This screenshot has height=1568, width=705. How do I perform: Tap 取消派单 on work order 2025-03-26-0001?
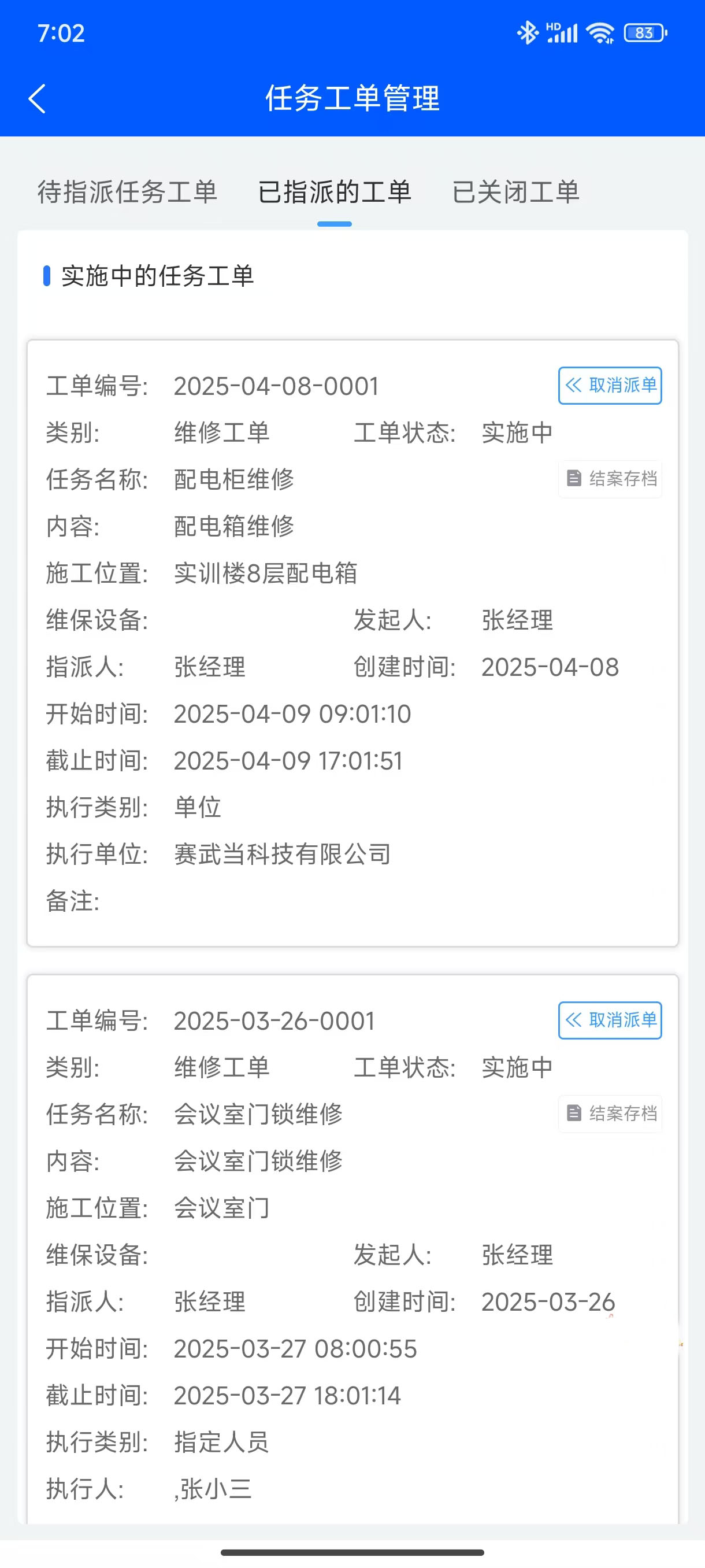tap(610, 1020)
